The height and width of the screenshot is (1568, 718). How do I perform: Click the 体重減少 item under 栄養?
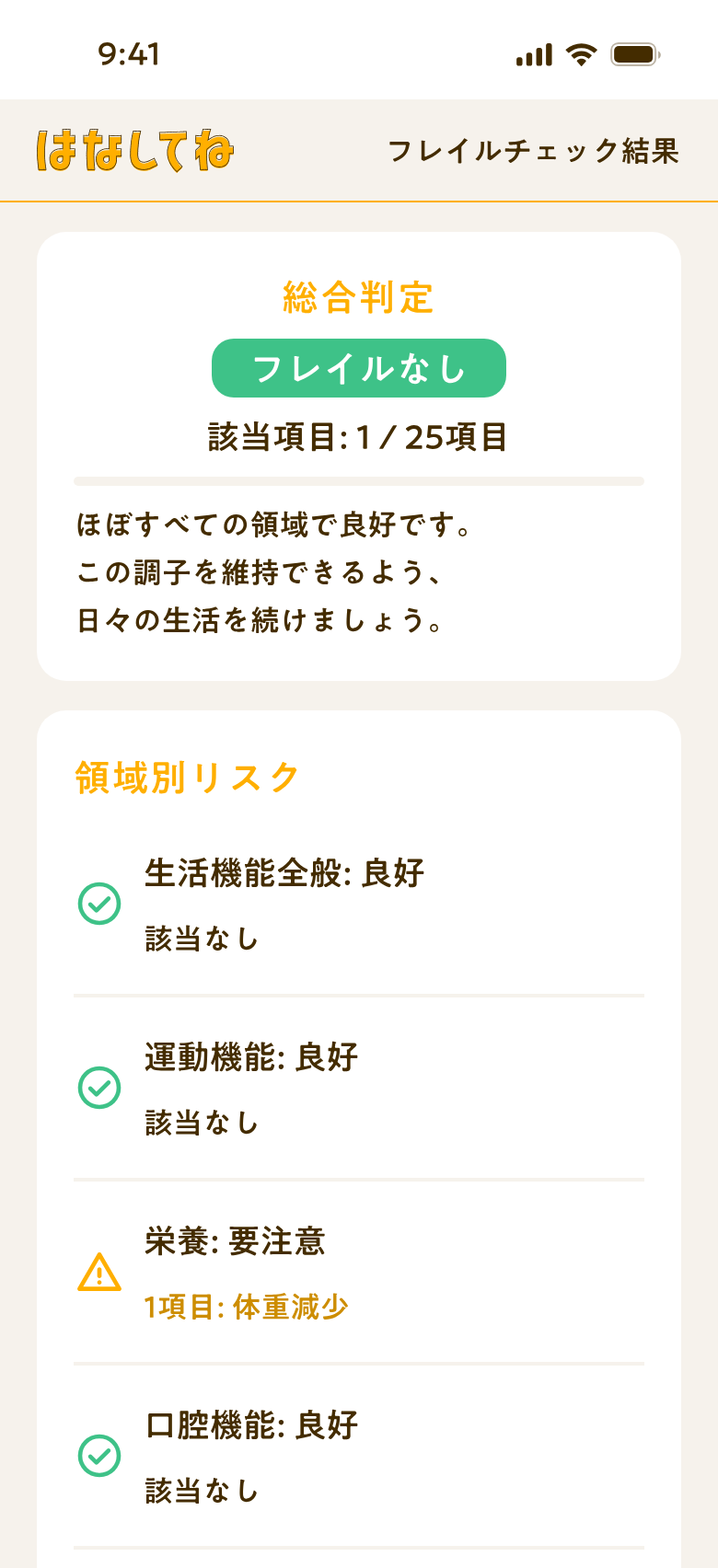[246, 1305]
